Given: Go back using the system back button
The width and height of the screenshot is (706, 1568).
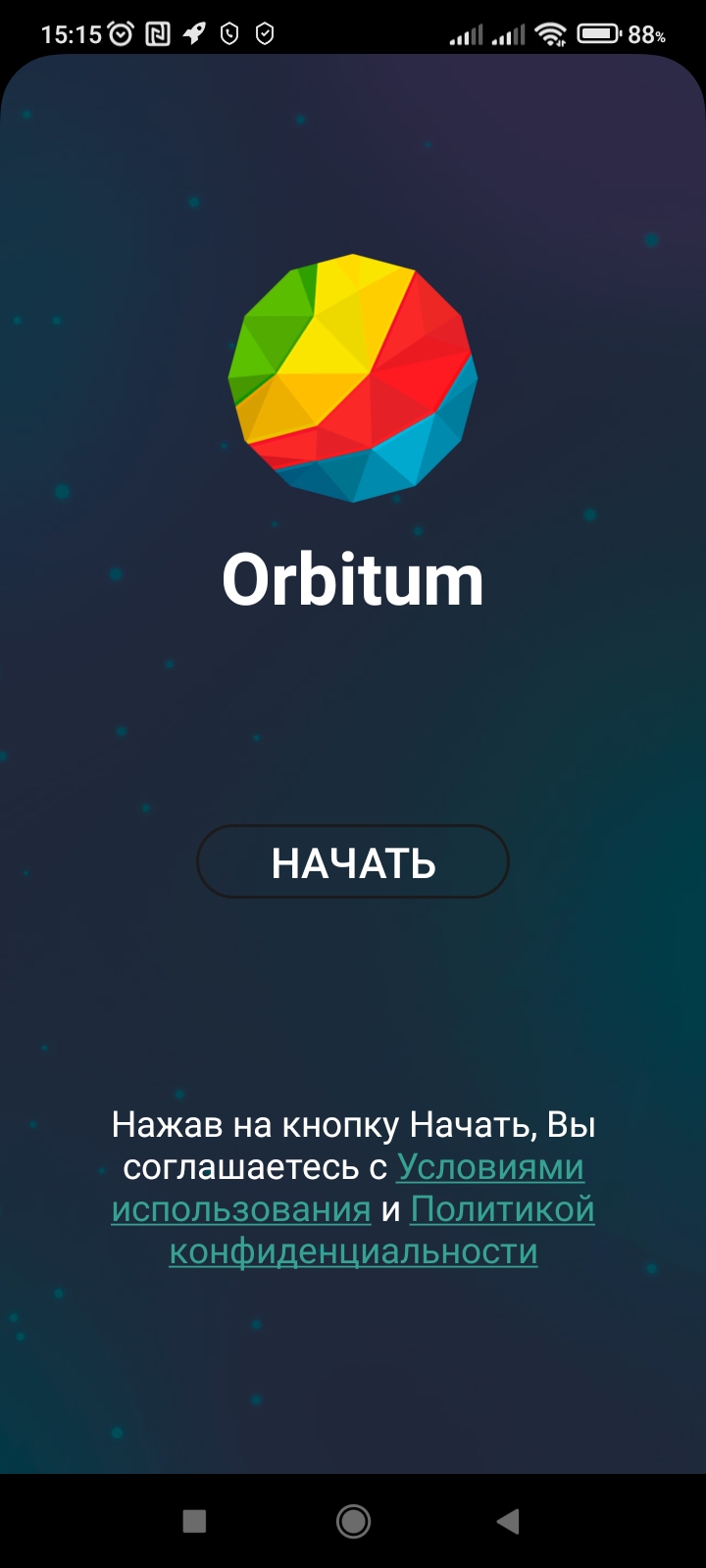Looking at the screenshot, I should point(508,1521).
